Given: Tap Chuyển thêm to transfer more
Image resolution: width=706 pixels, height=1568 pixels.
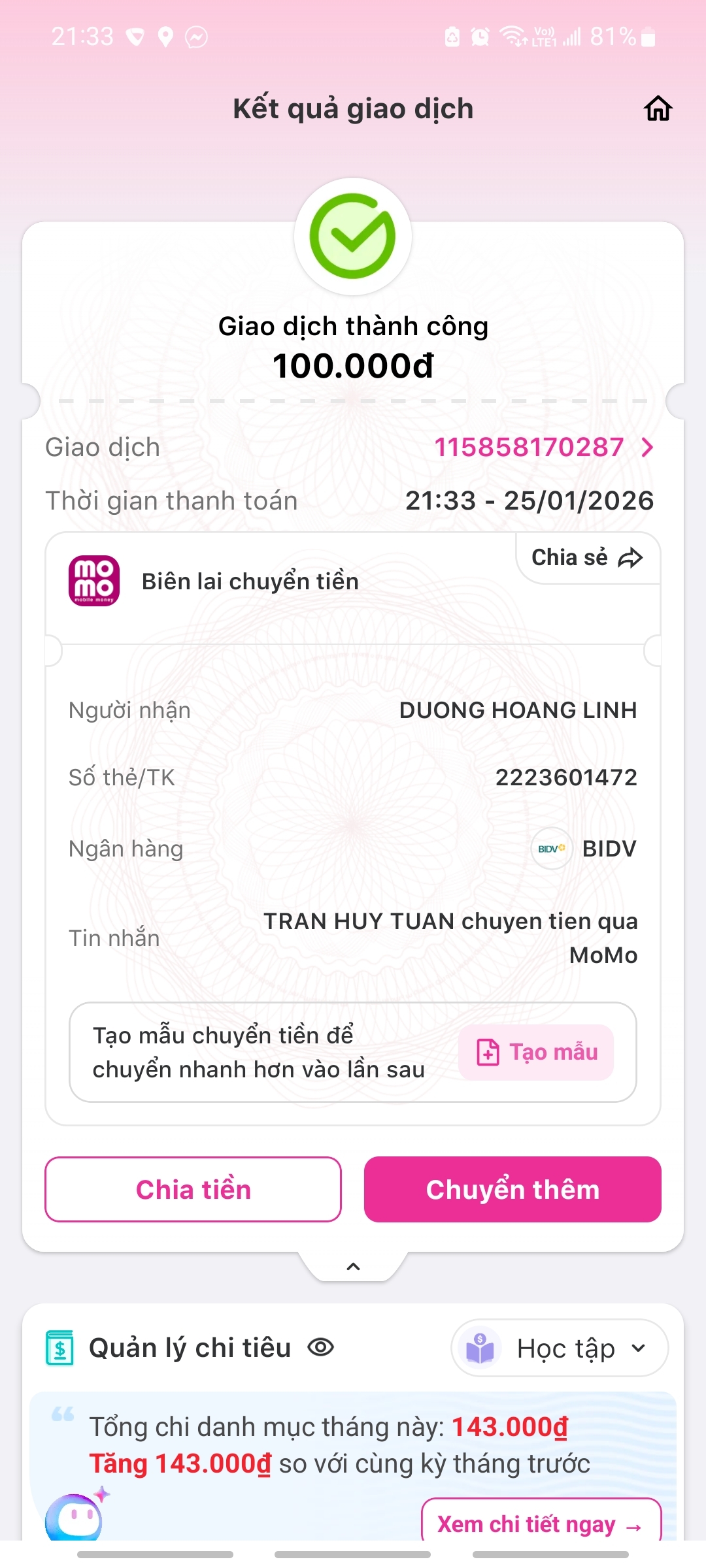Looking at the screenshot, I should click(x=513, y=1189).
